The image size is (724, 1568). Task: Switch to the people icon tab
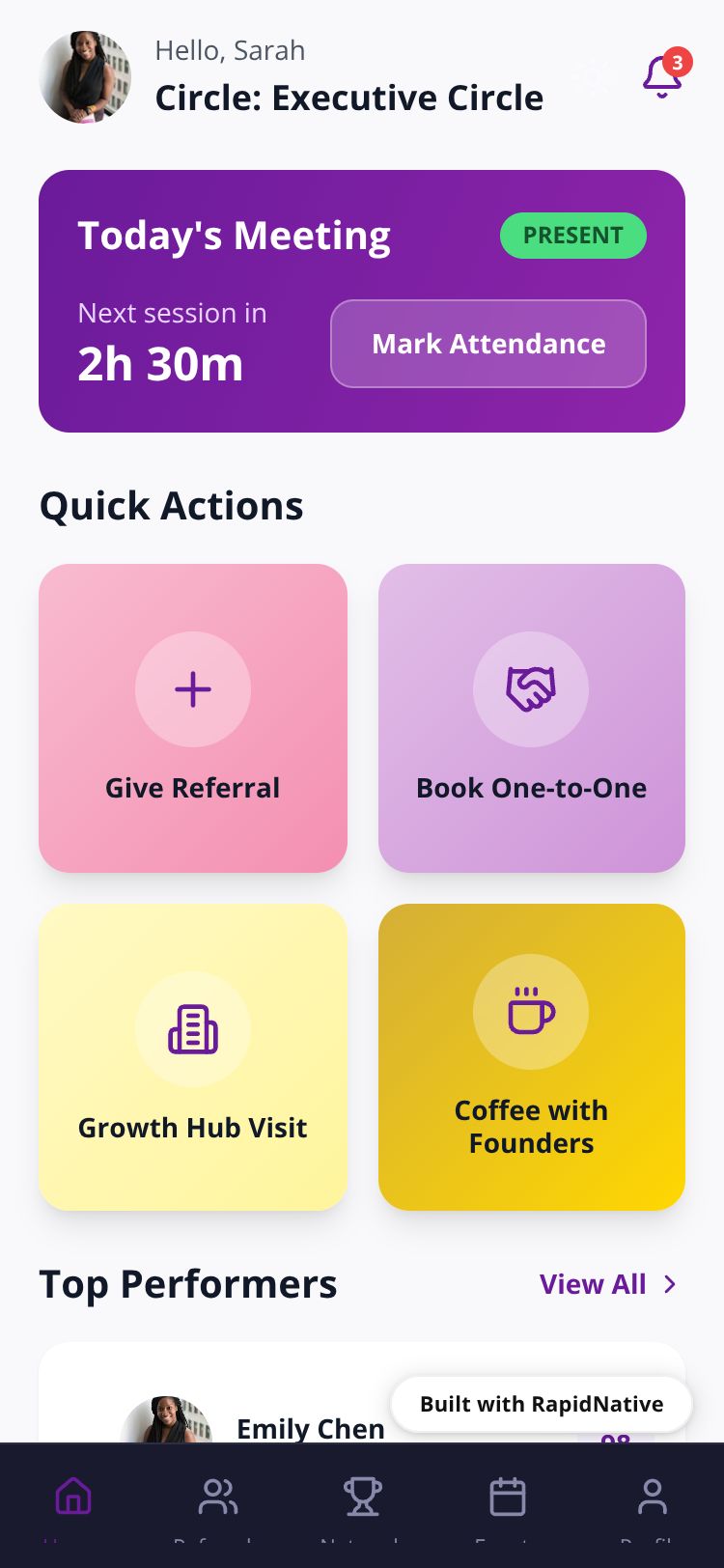click(x=218, y=1498)
